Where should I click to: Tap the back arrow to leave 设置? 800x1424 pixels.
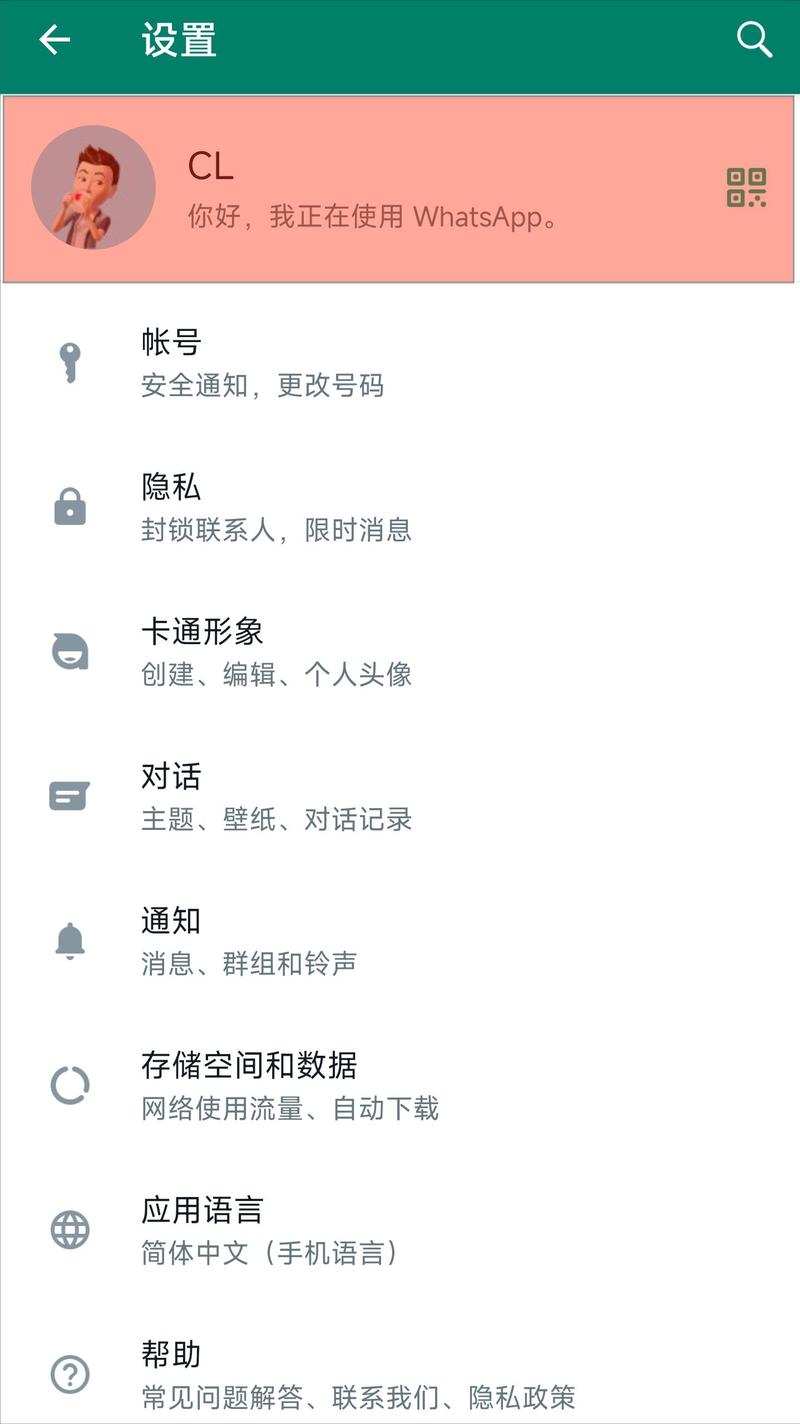click(x=52, y=40)
